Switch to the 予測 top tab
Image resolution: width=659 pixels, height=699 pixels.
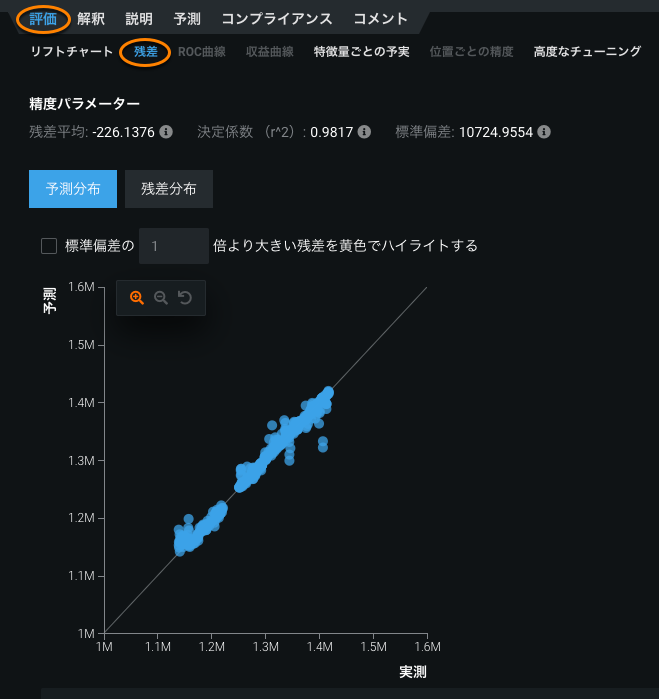(186, 19)
